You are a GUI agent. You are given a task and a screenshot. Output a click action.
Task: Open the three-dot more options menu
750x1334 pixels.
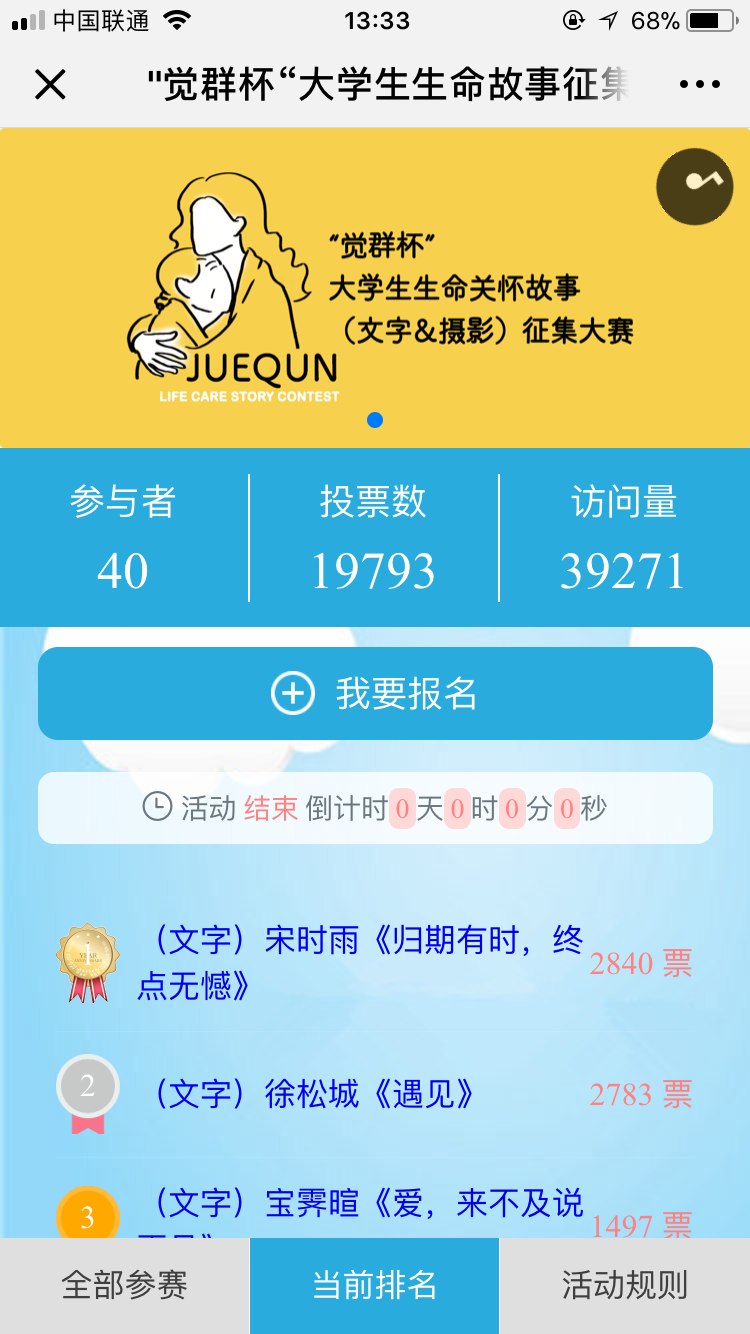(x=700, y=85)
